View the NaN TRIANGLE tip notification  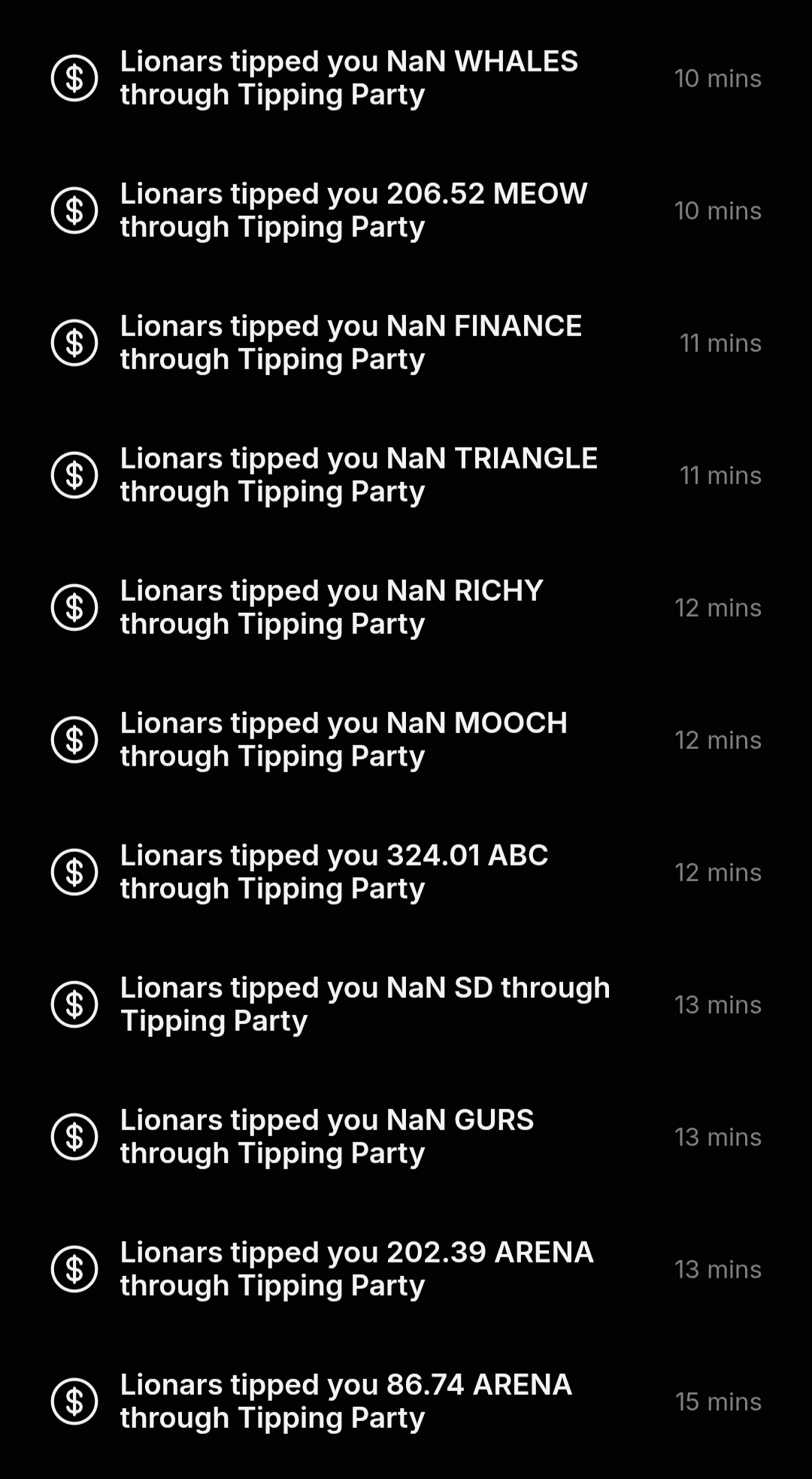click(359, 475)
